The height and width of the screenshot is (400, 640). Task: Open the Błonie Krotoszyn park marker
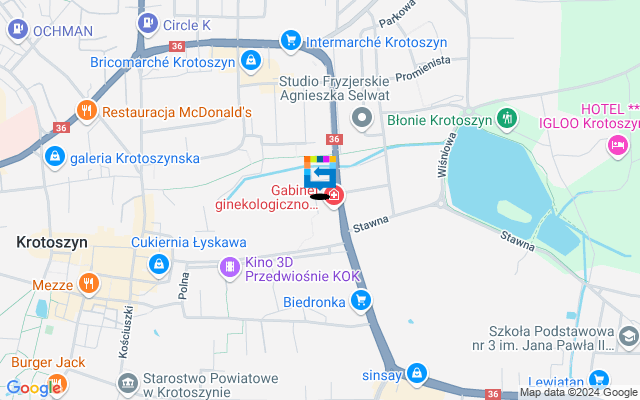point(508,118)
